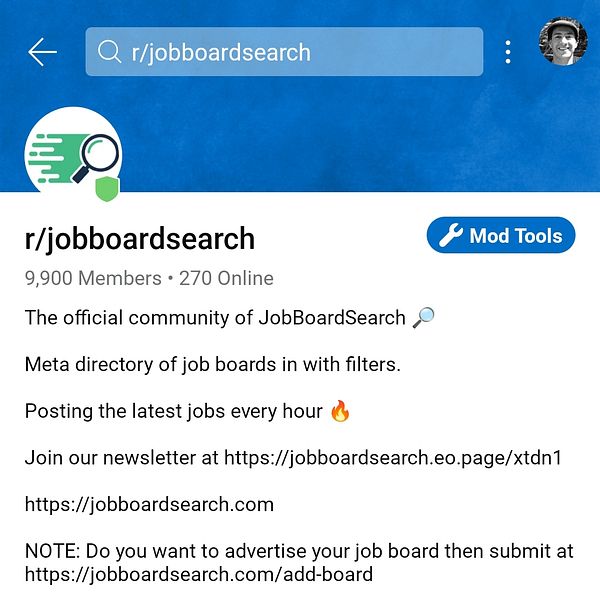Screen dimensions: 600x605
Task: Tap the r/jobboardsearch search field
Action: point(284,52)
